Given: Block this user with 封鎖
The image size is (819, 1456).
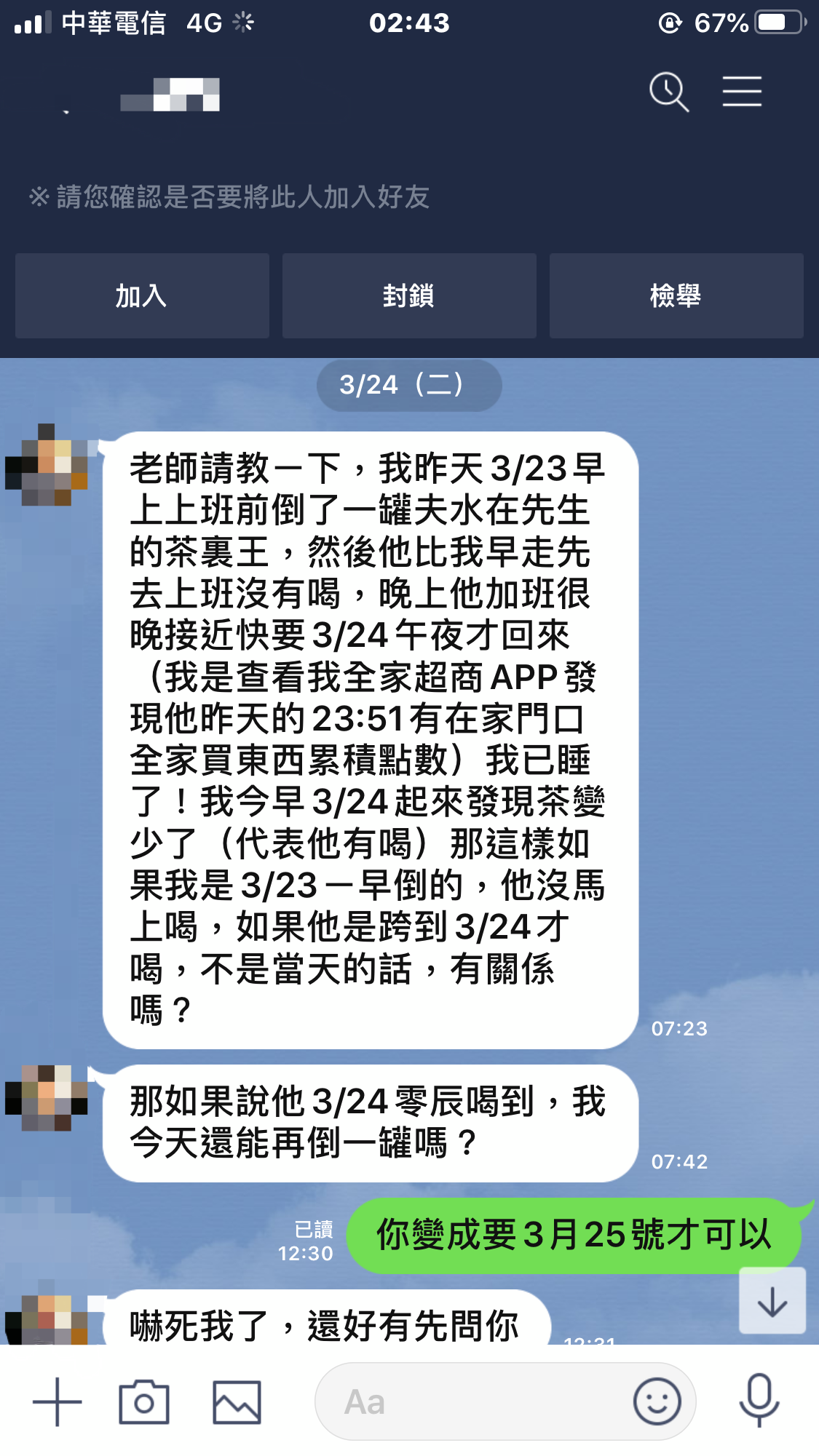Looking at the screenshot, I should point(409,296).
